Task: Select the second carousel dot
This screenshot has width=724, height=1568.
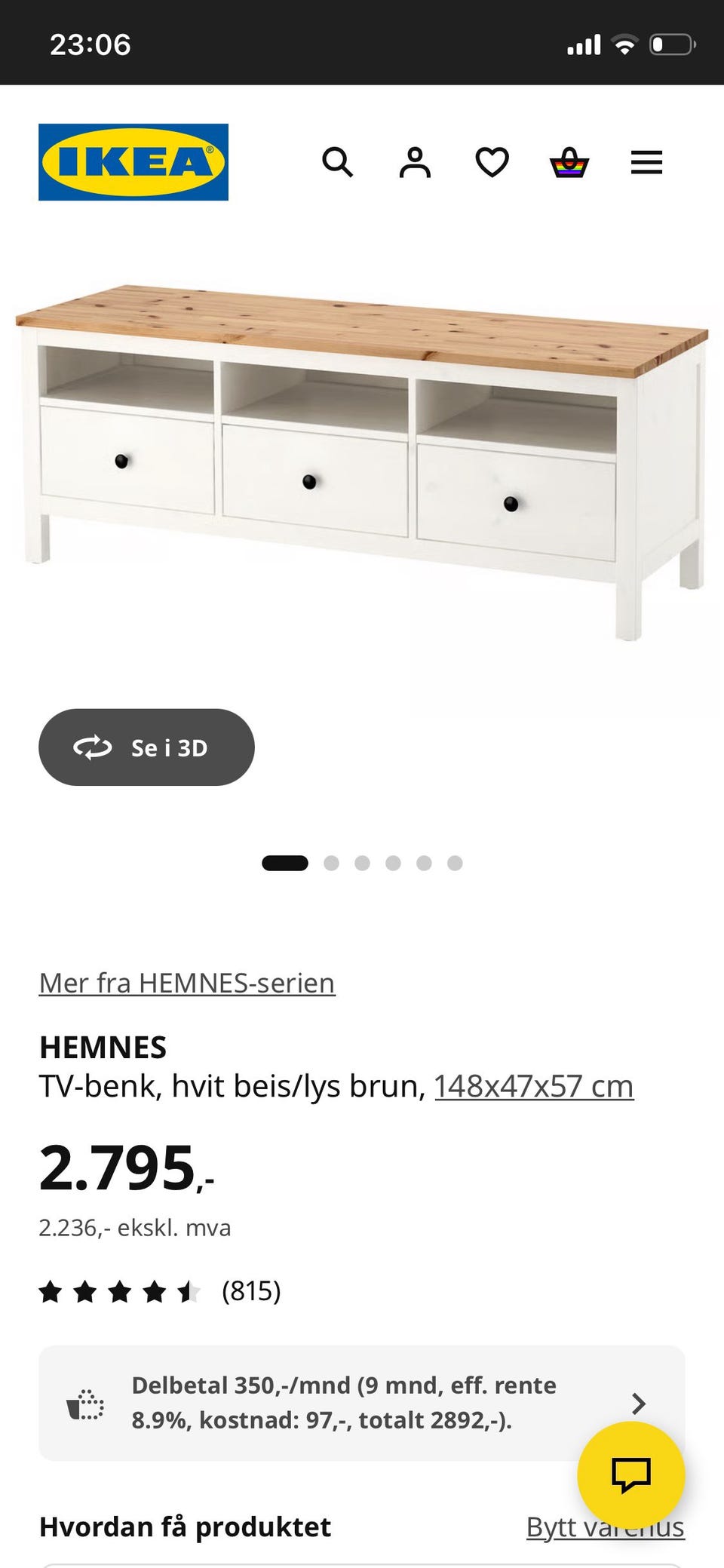Action: [x=333, y=863]
